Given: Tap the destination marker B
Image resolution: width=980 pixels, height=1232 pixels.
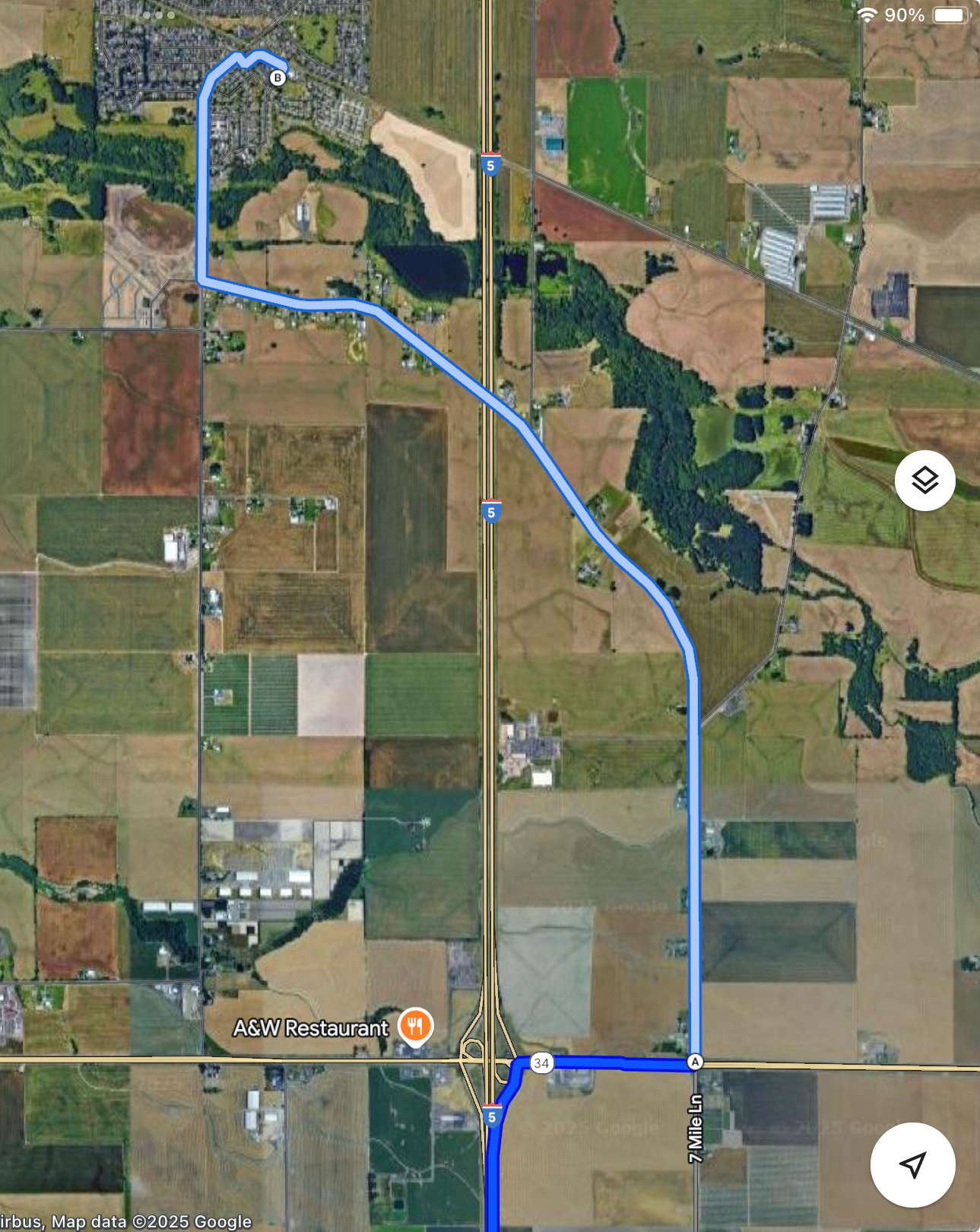Looking at the screenshot, I should (278, 78).
